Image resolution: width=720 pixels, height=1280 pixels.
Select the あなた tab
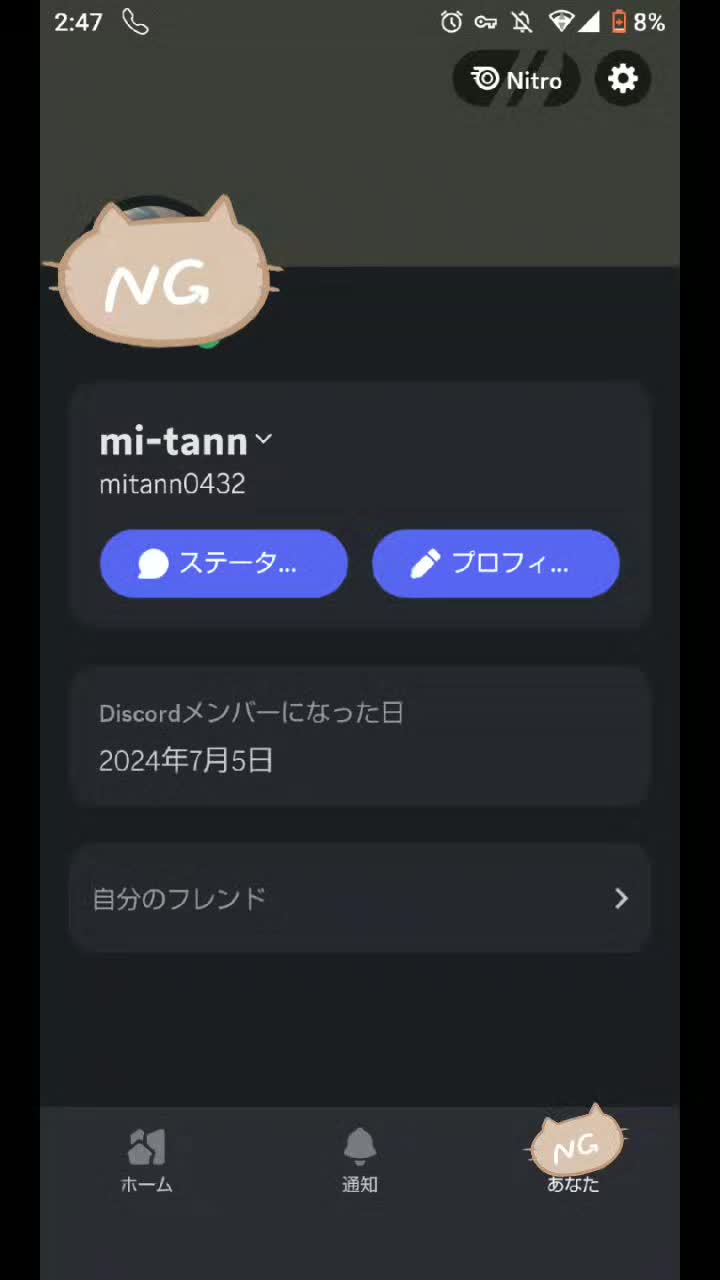(x=574, y=1160)
